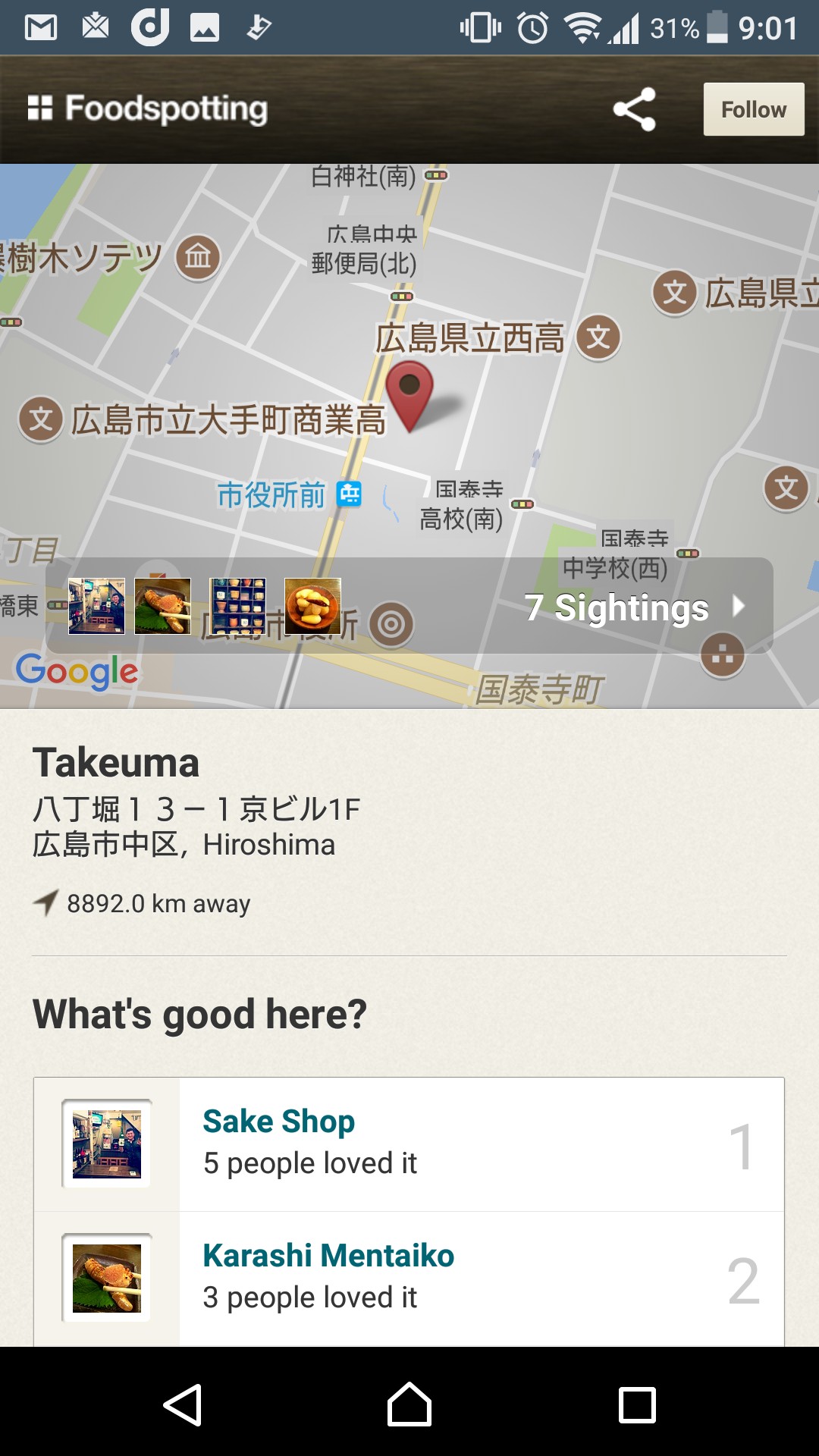Open the Karashi Mentaiko dish entry
819x1456 pixels.
point(409,1279)
